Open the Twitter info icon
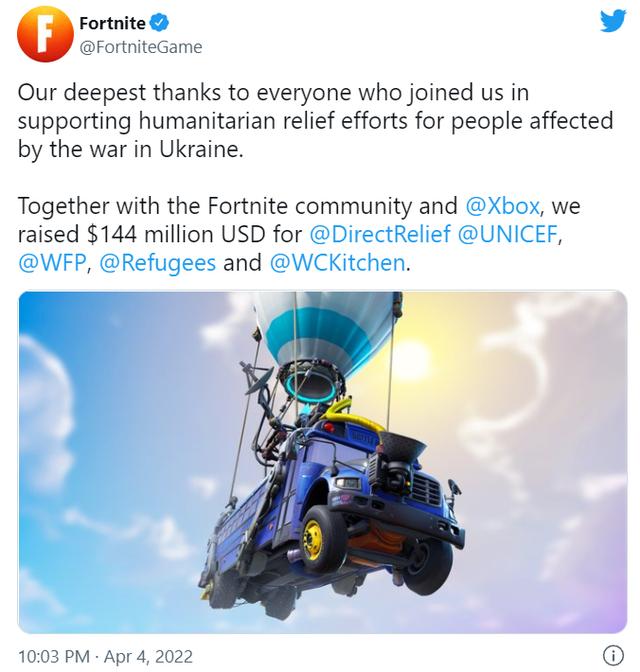The image size is (640, 672). [x=614, y=655]
